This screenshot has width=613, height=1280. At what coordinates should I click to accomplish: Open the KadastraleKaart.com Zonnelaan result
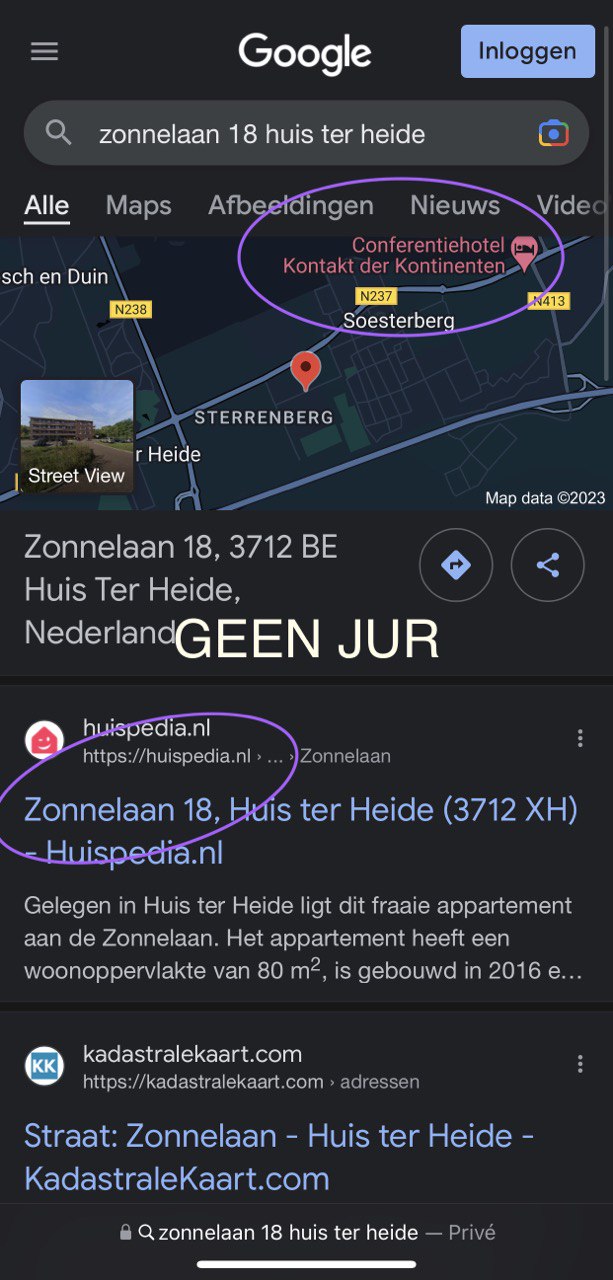tap(278, 1157)
